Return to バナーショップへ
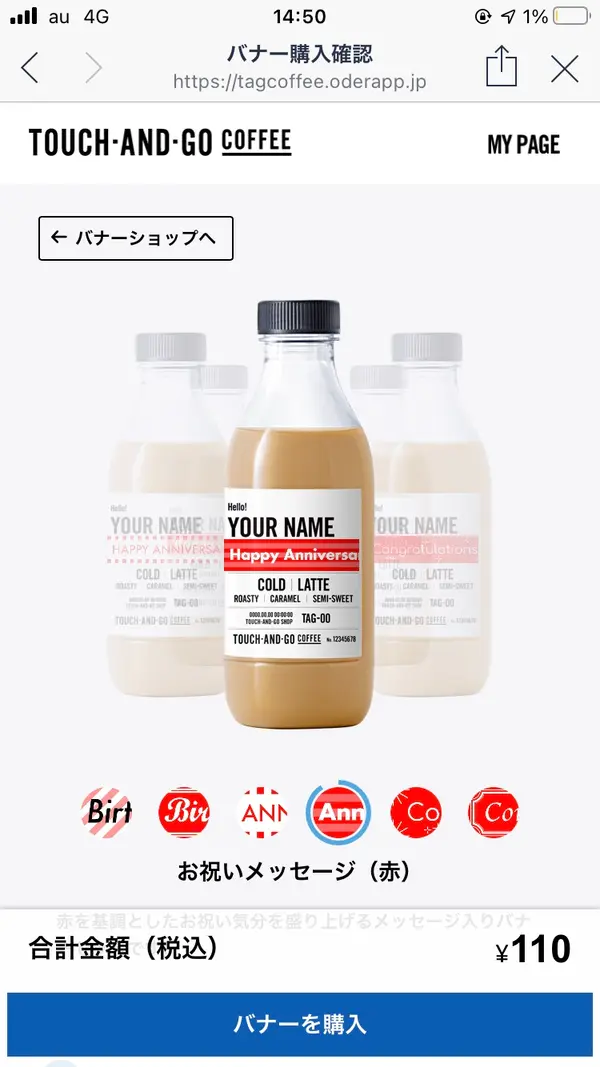Screen dimensions: 600x1067 136,238
